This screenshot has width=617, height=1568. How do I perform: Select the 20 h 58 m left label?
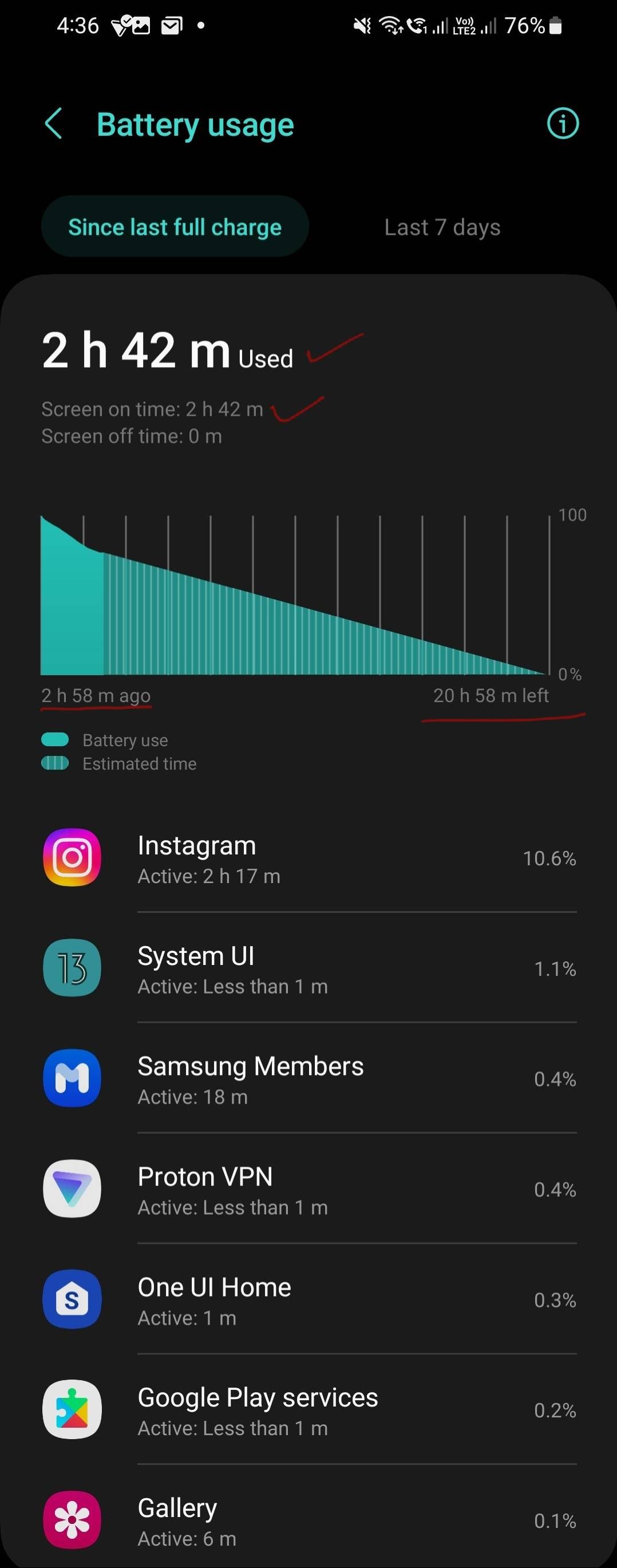pyautogui.click(x=491, y=695)
